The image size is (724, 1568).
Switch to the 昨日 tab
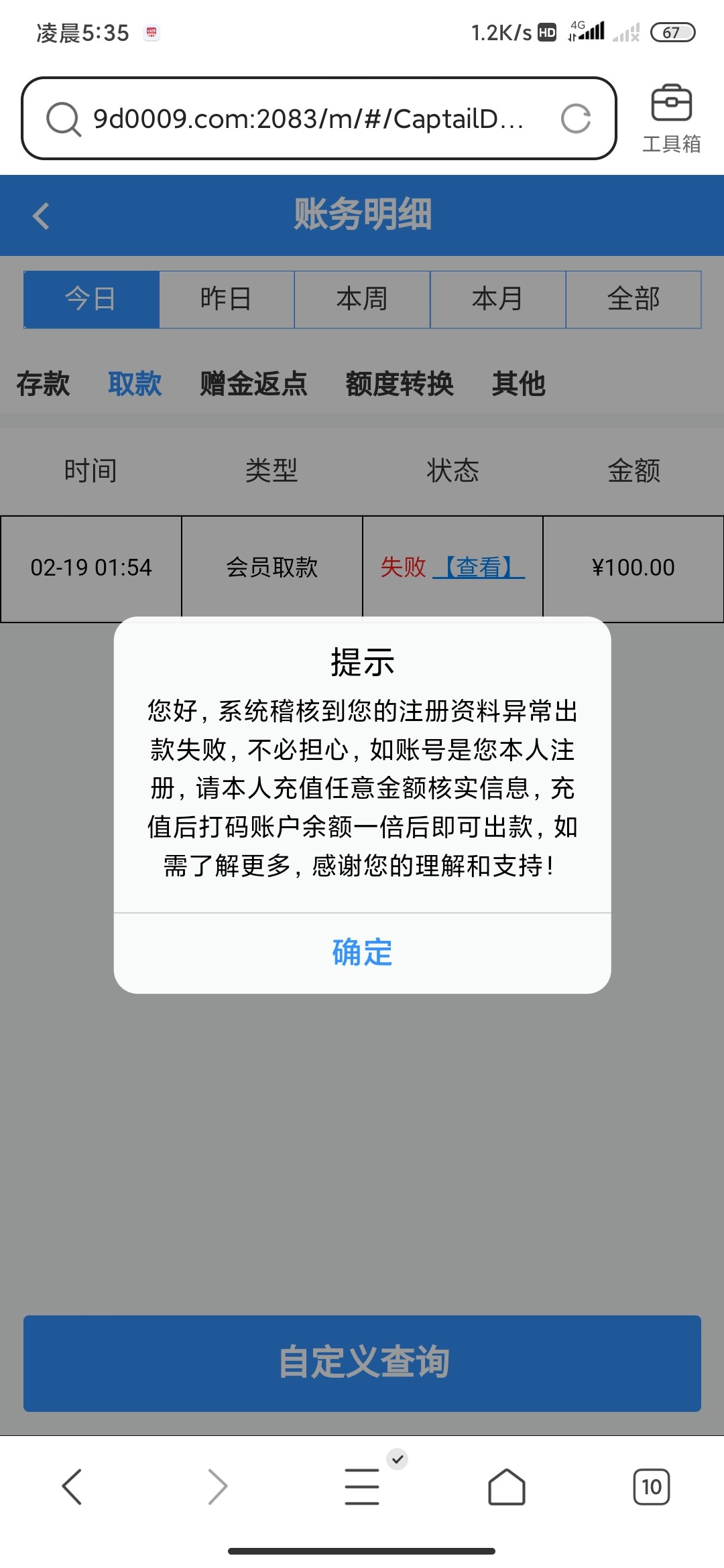[227, 300]
